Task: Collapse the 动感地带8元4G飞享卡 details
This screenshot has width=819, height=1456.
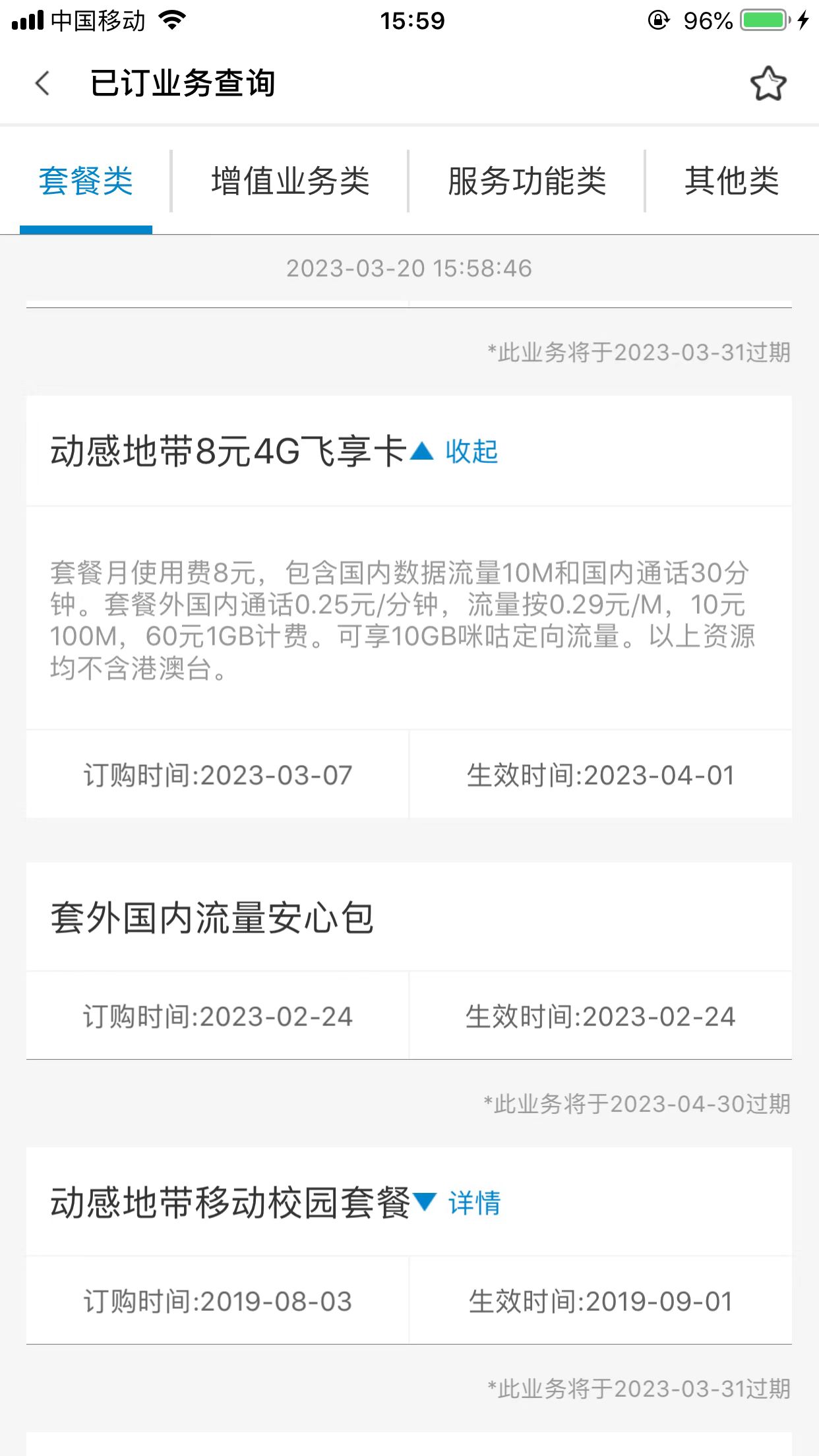Action: point(470,452)
